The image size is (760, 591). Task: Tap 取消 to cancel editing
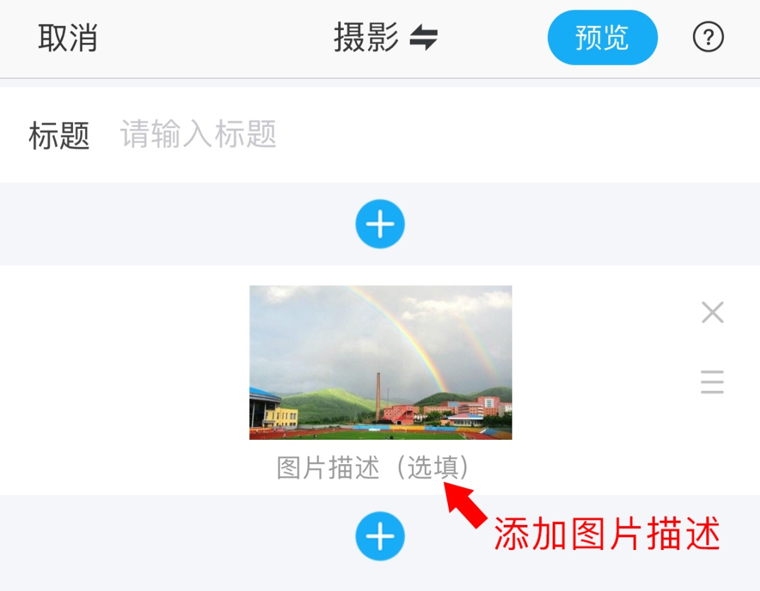click(x=68, y=38)
